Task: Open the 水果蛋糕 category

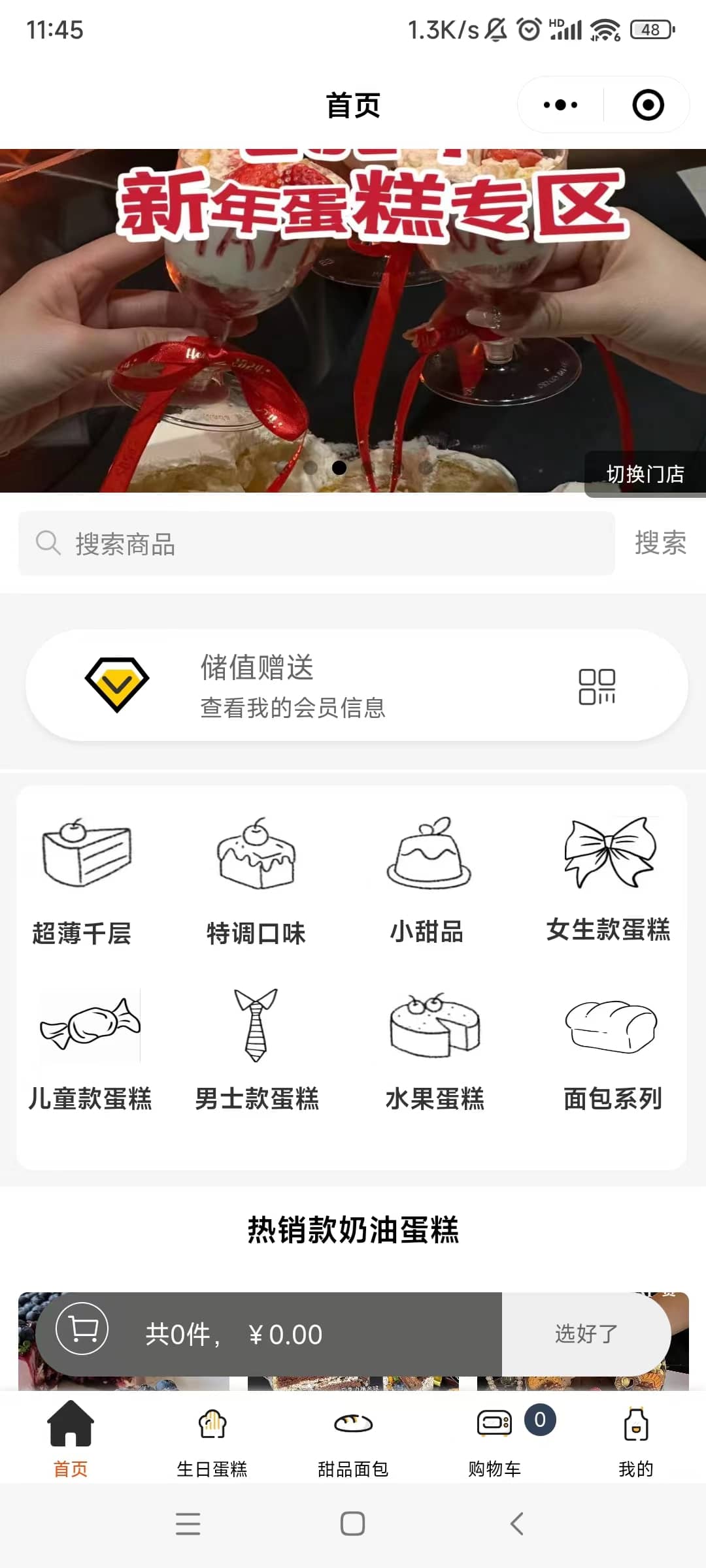Action: coord(435,1049)
